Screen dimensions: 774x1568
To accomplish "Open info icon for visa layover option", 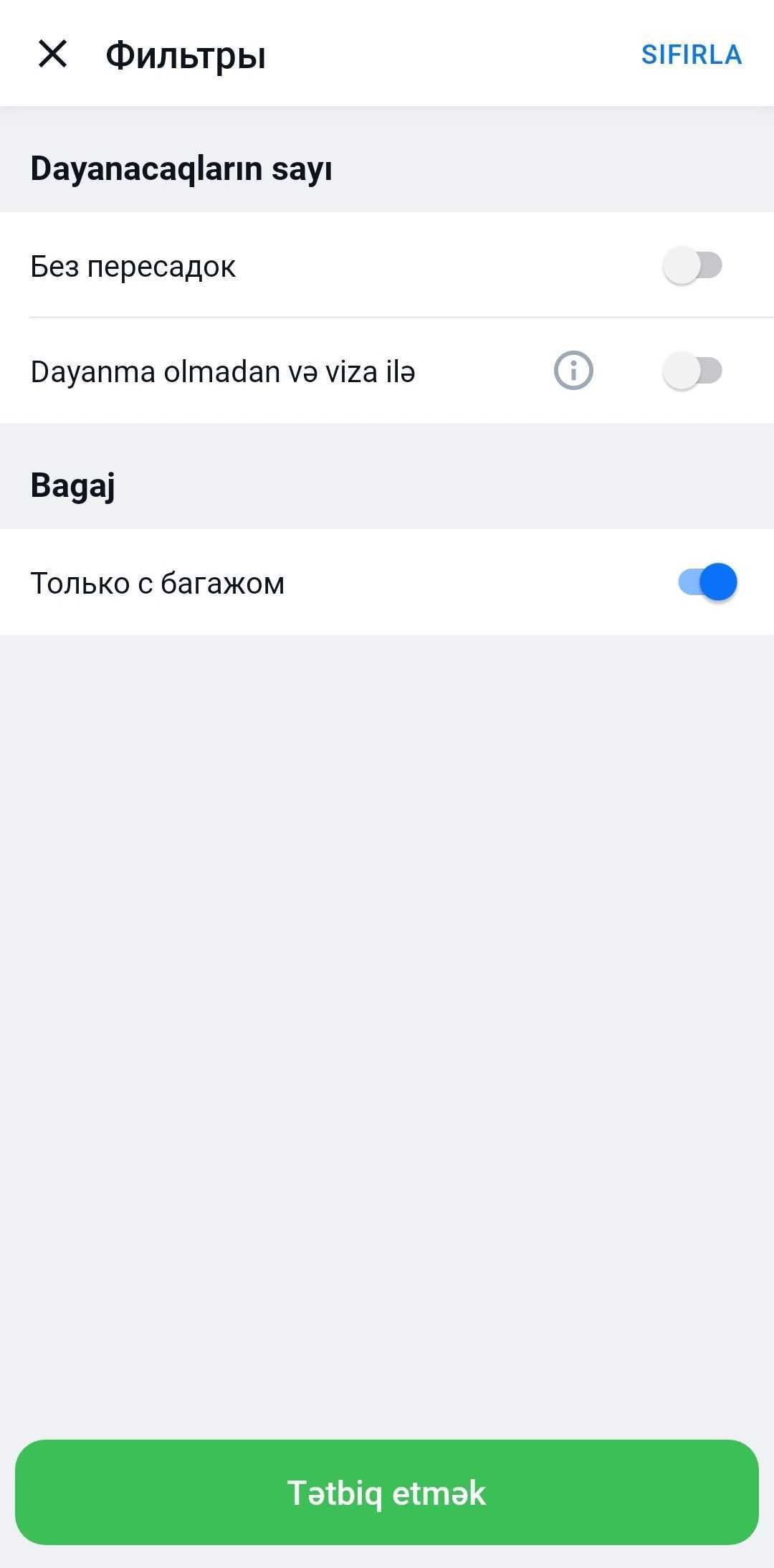I will tap(573, 371).
